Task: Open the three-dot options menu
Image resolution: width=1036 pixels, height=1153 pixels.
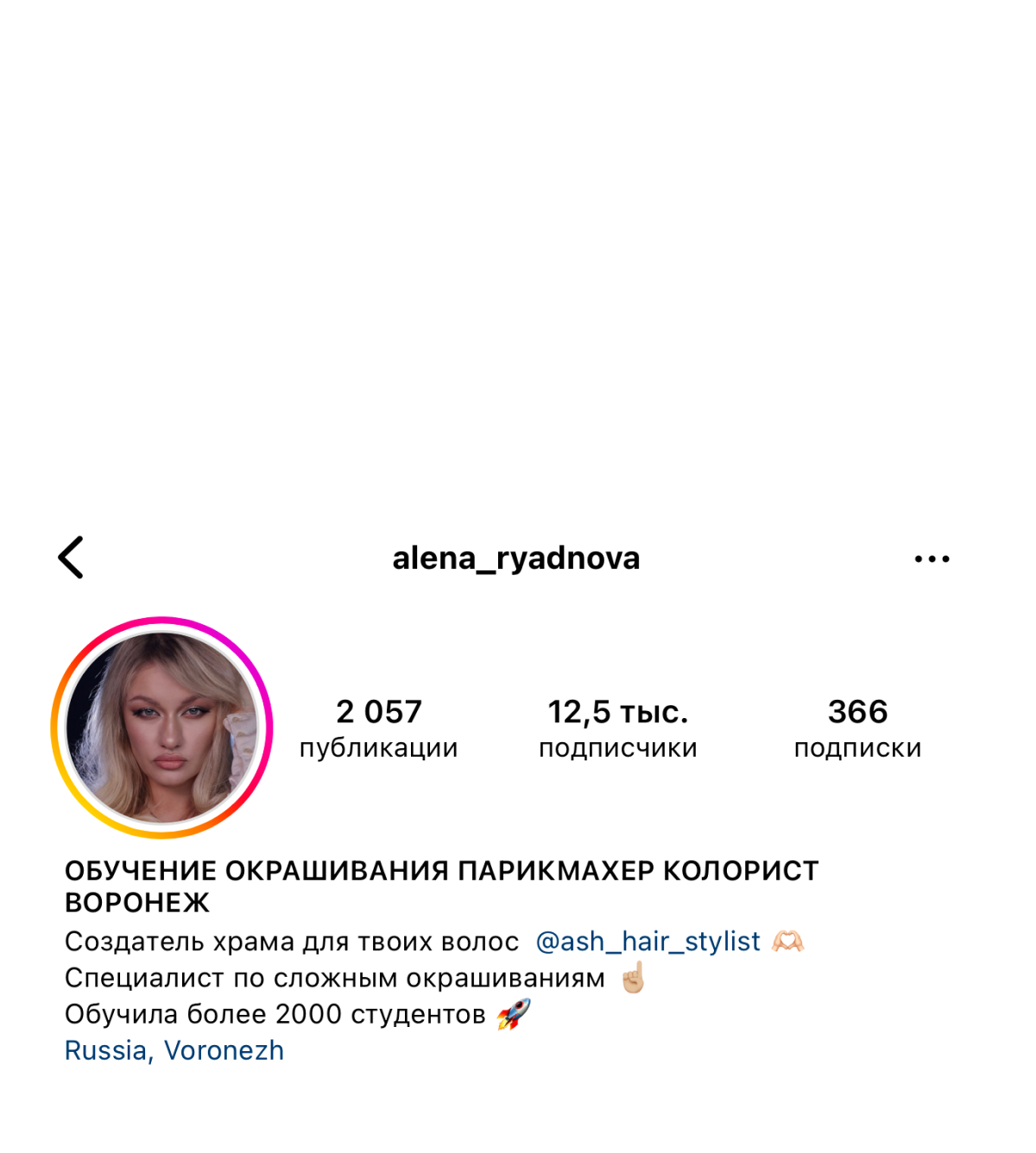Action: click(x=932, y=559)
